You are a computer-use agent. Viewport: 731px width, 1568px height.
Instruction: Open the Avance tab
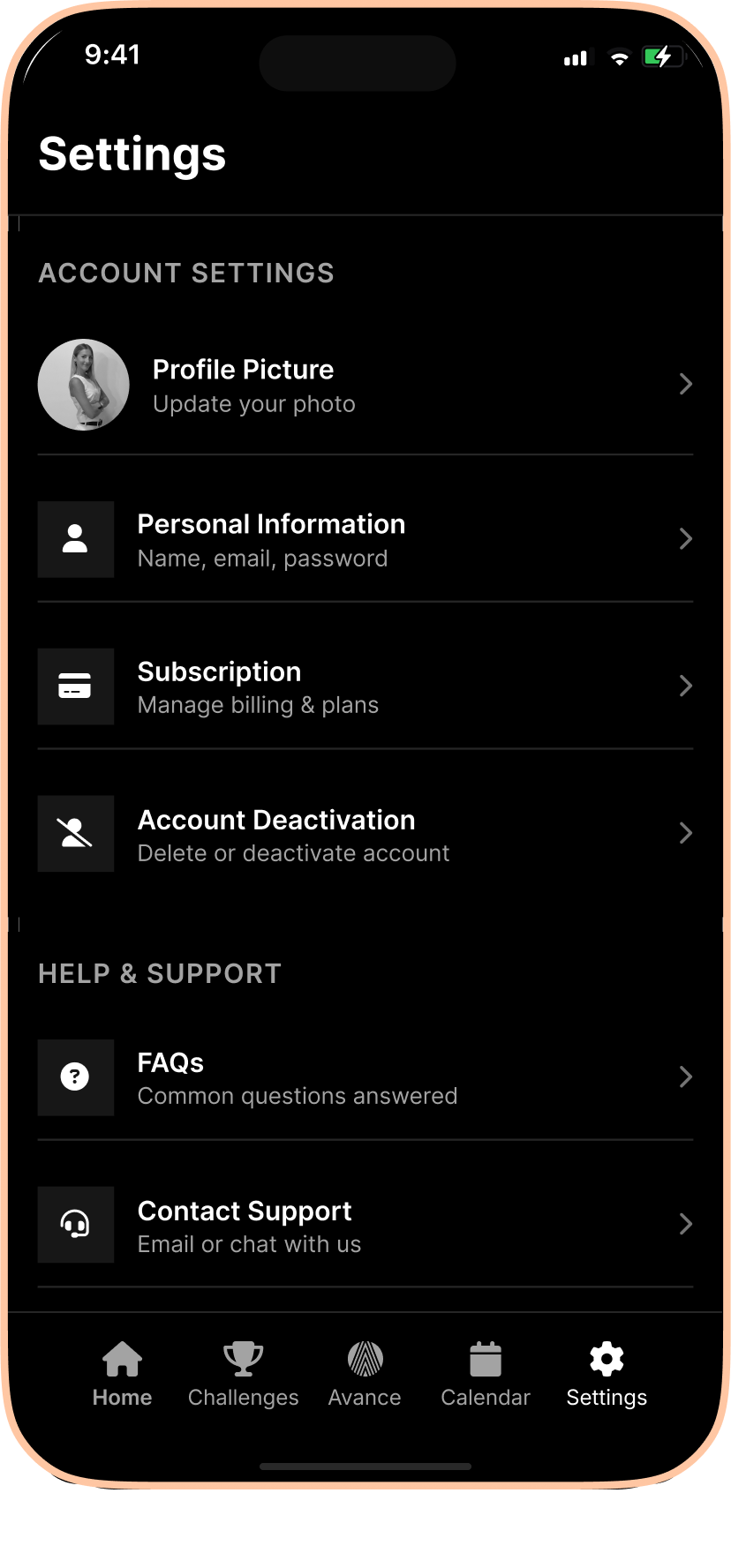coord(365,1374)
